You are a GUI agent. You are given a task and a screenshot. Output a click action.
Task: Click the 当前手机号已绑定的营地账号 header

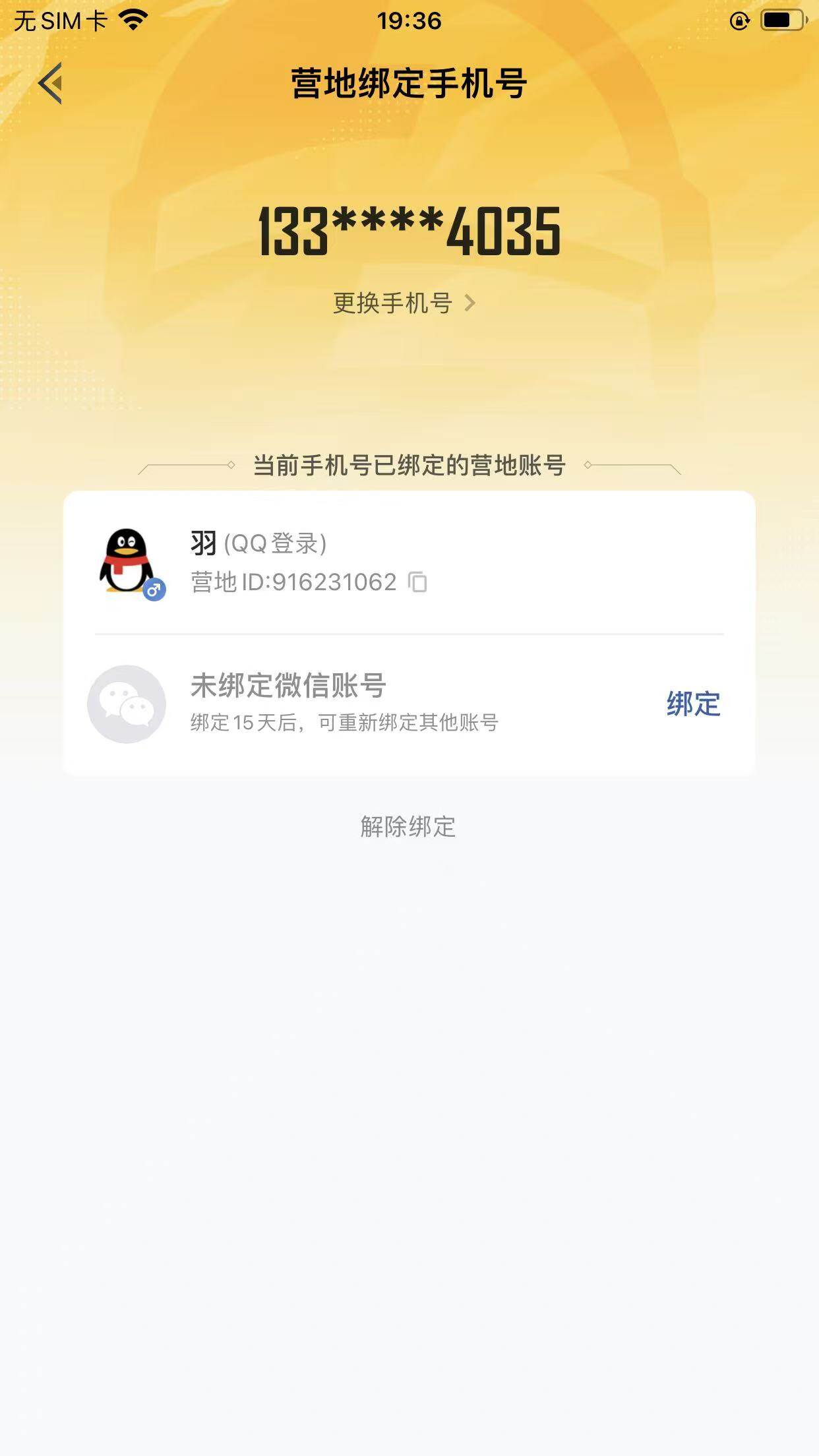coord(409,465)
